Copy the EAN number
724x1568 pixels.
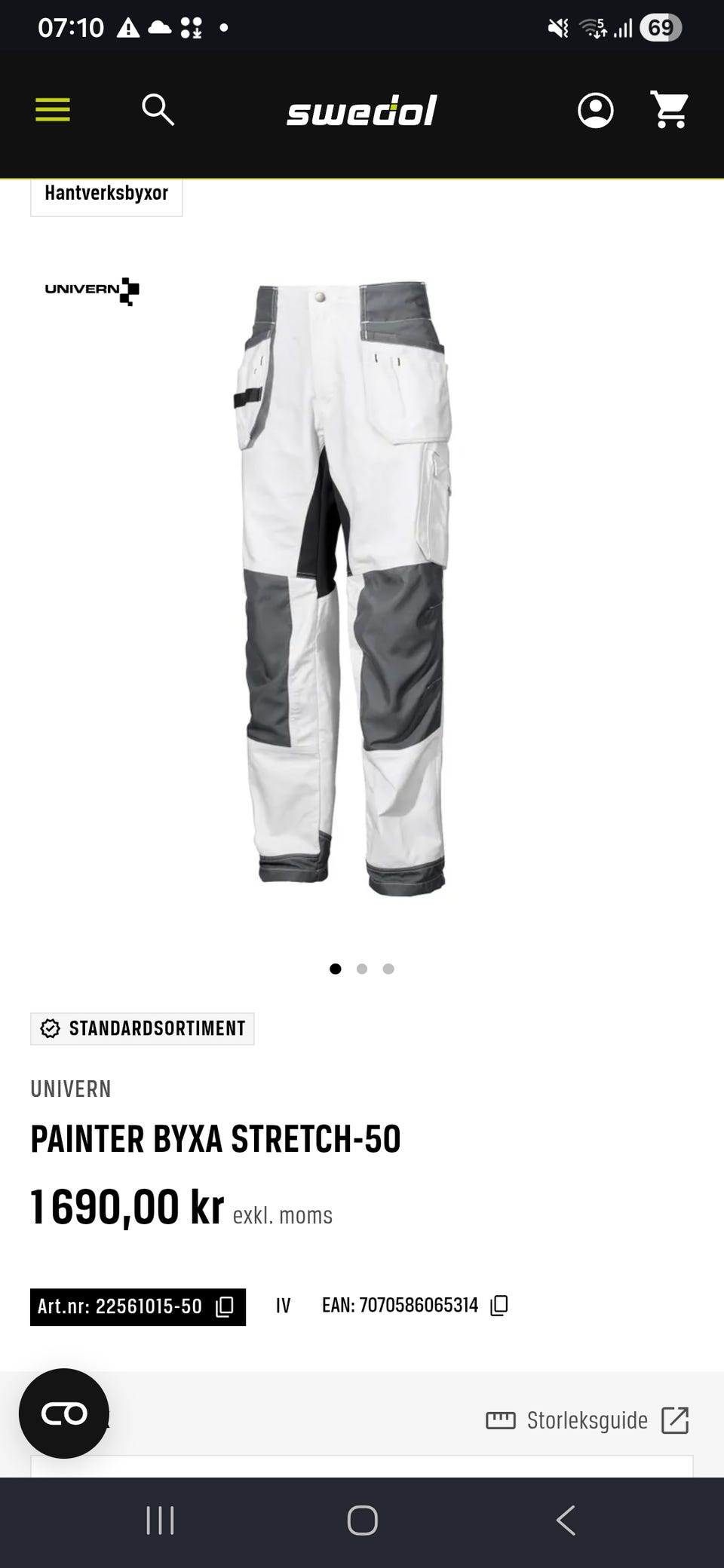pos(499,1306)
